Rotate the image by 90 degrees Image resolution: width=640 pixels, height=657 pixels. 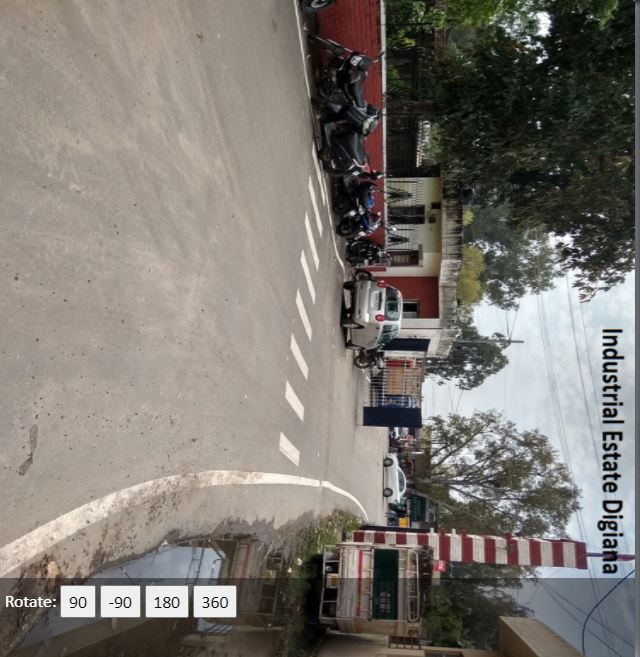pyautogui.click(x=78, y=601)
